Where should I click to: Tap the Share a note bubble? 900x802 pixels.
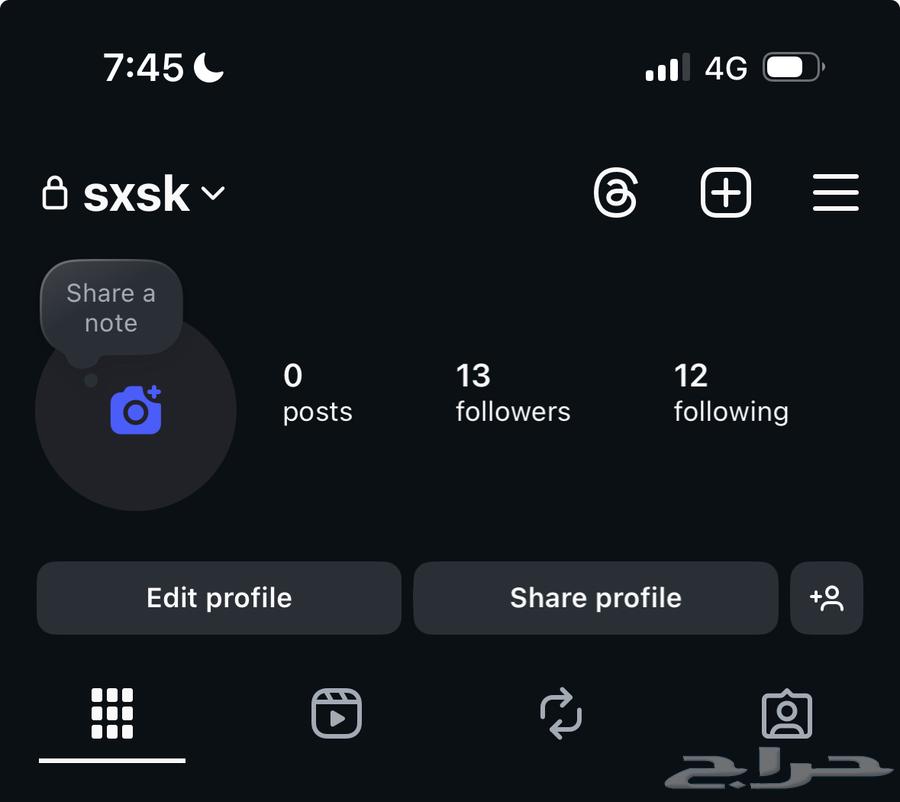pos(111,309)
